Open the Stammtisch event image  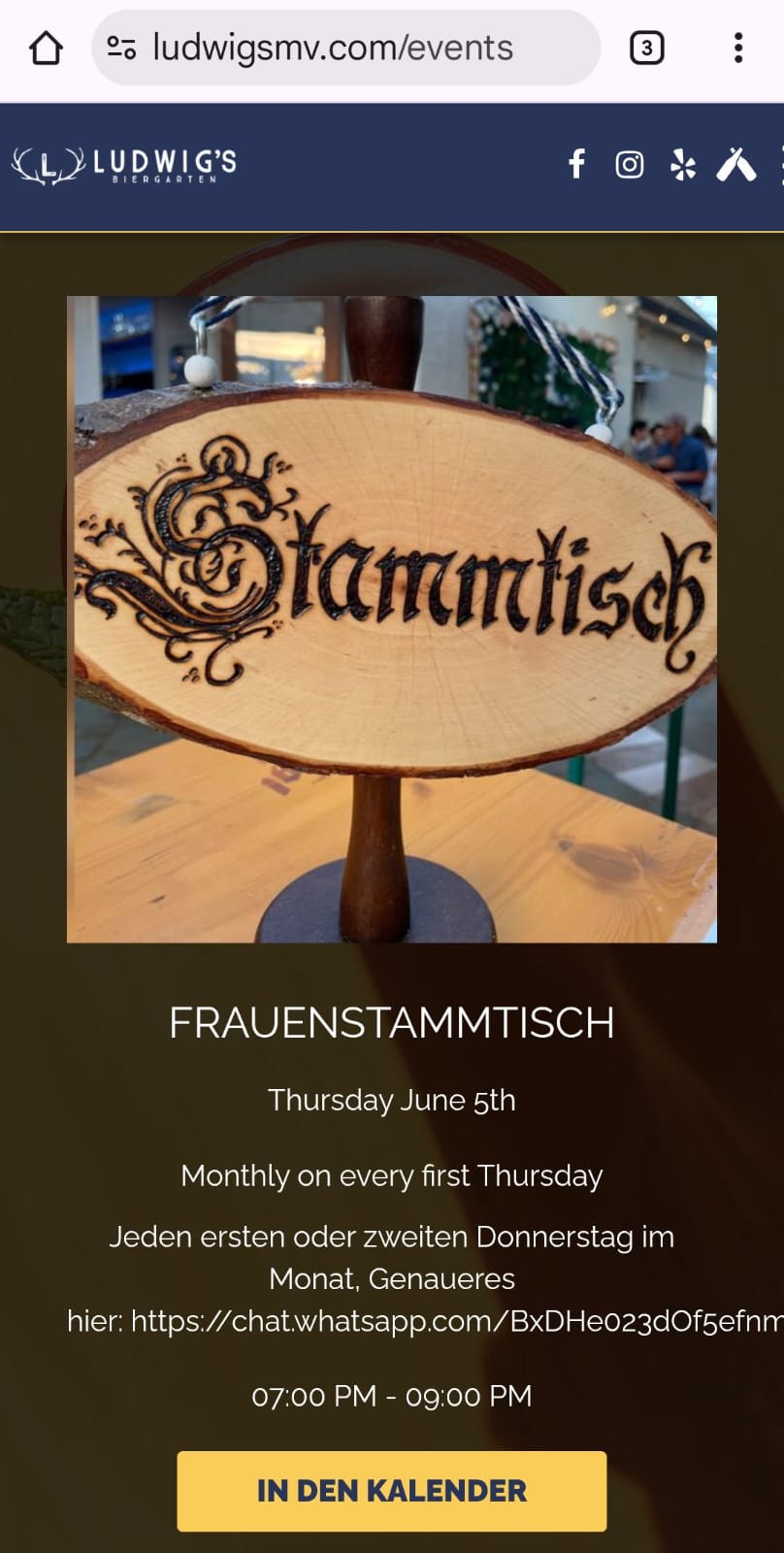[x=391, y=618]
